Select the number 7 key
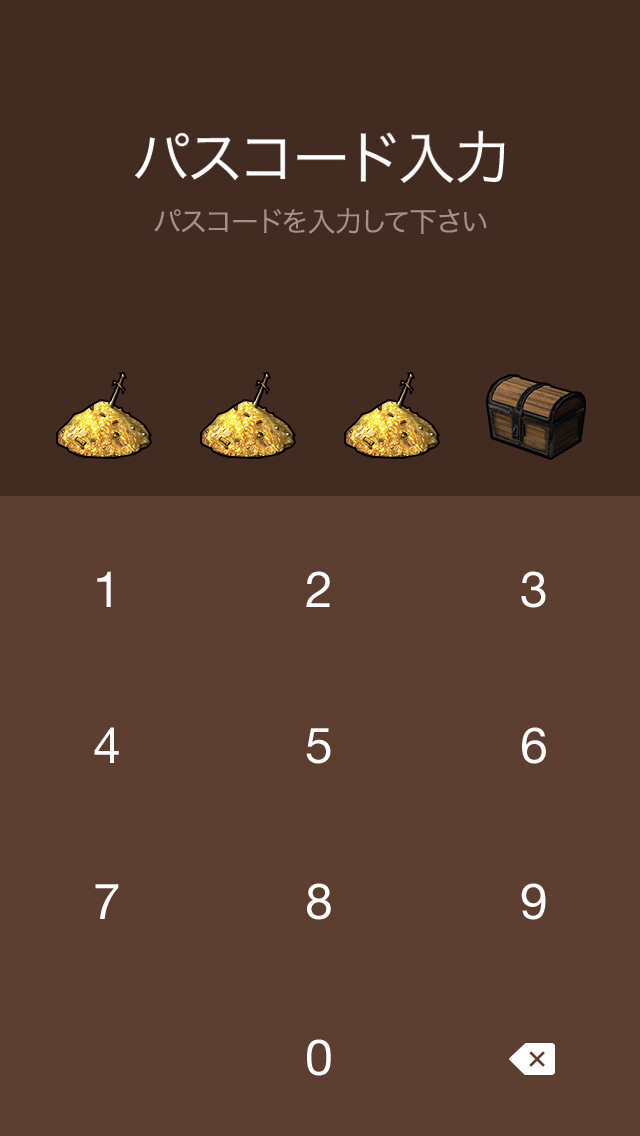This screenshot has height=1136, width=640. click(x=106, y=903)
